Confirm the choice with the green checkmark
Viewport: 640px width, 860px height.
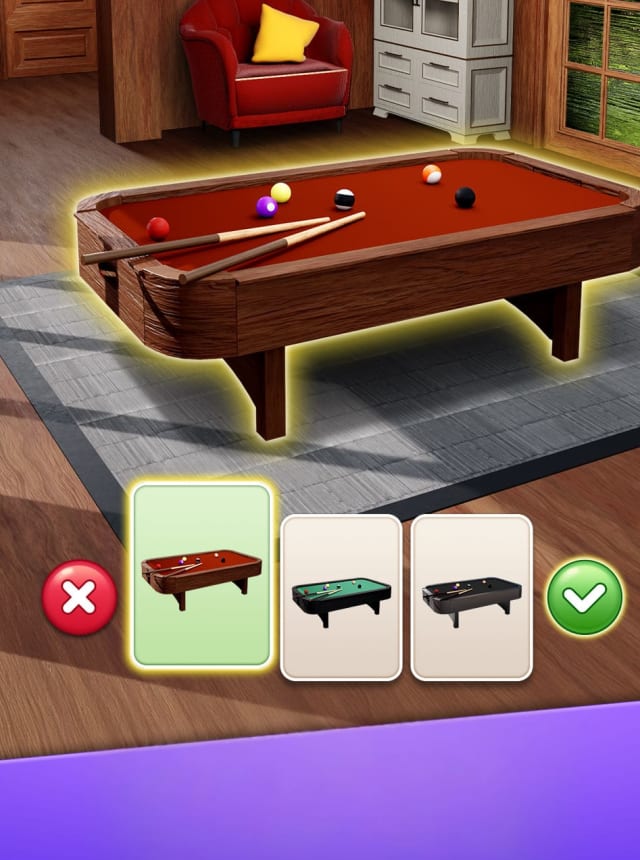584,597
